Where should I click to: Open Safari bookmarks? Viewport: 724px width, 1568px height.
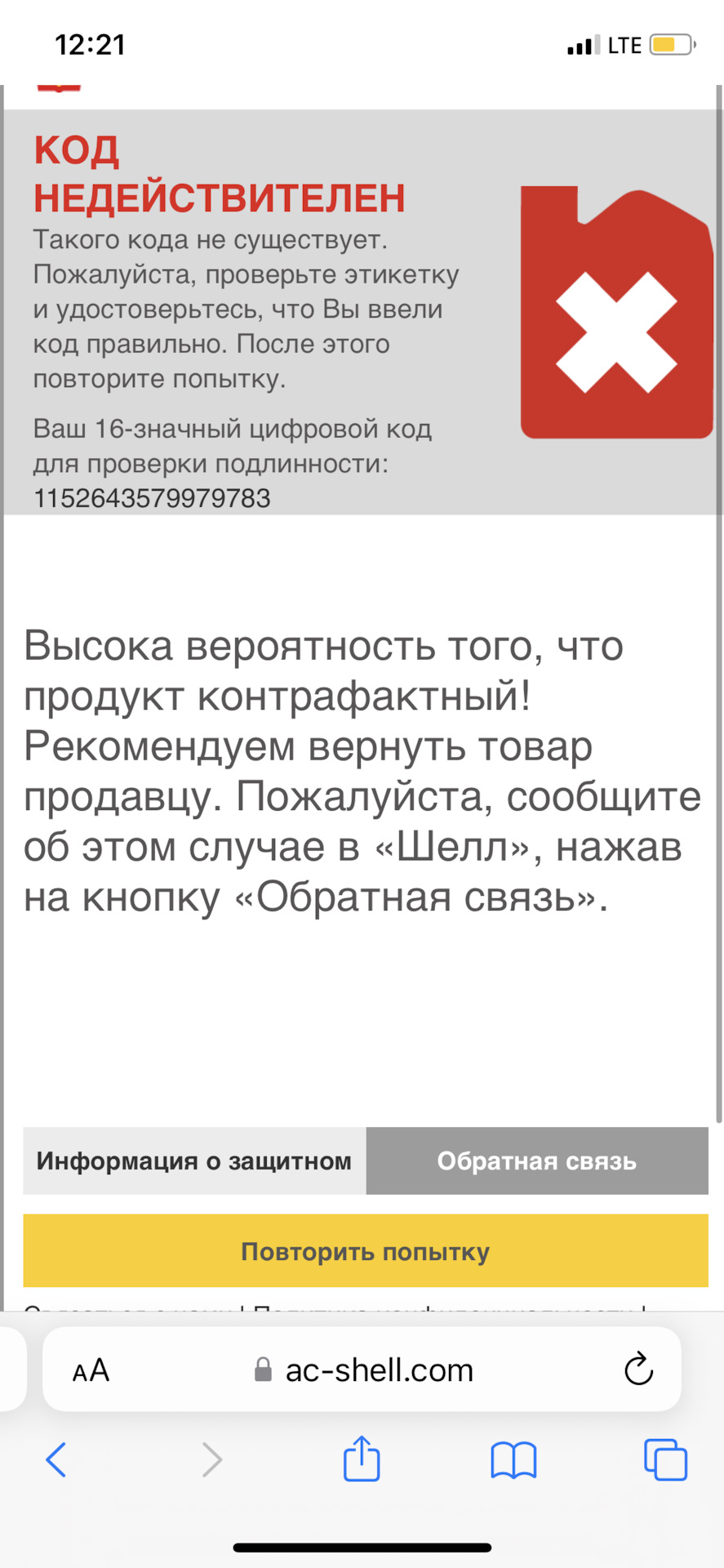[x=513, y=1459]
